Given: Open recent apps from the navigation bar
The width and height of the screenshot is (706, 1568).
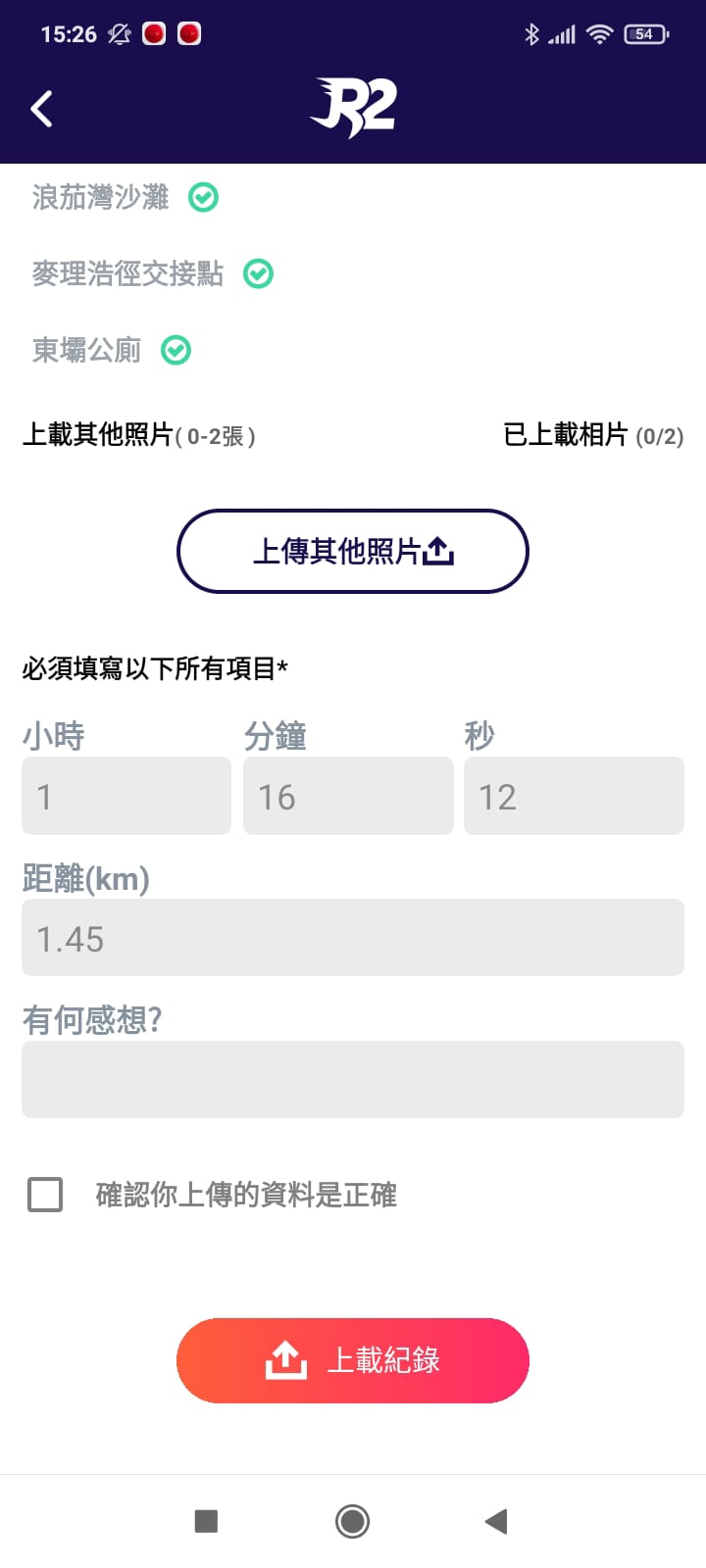Looking at the screenshot, I should [206, 1521].
